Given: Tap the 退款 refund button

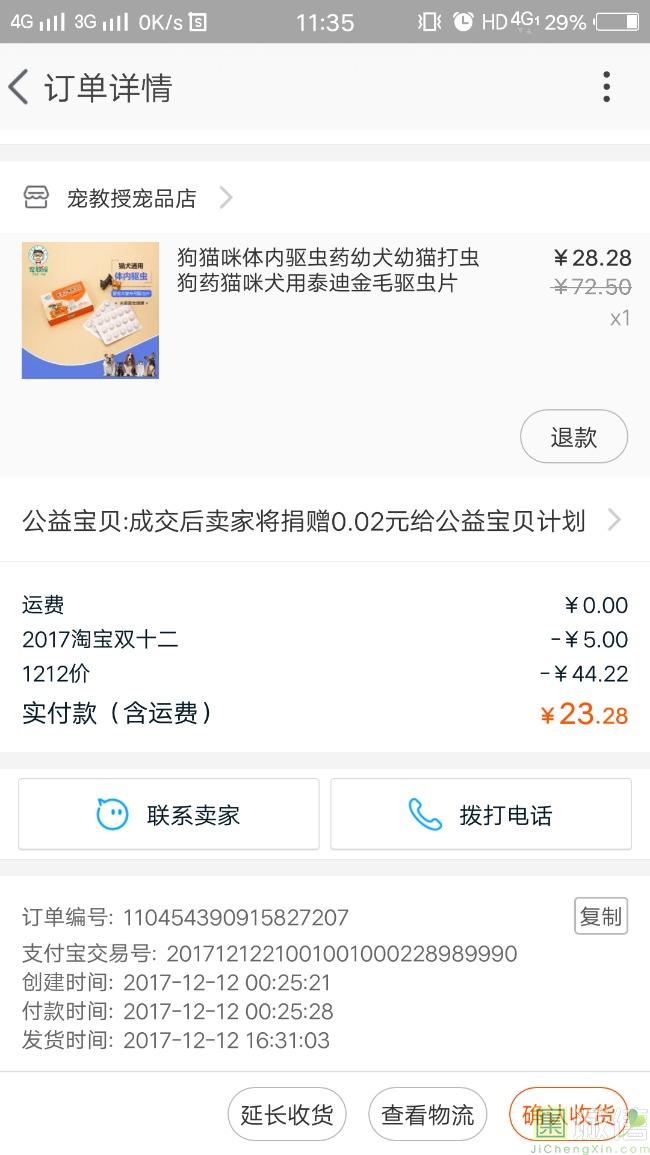Looking at the screenshot, I should click(573, 437).
